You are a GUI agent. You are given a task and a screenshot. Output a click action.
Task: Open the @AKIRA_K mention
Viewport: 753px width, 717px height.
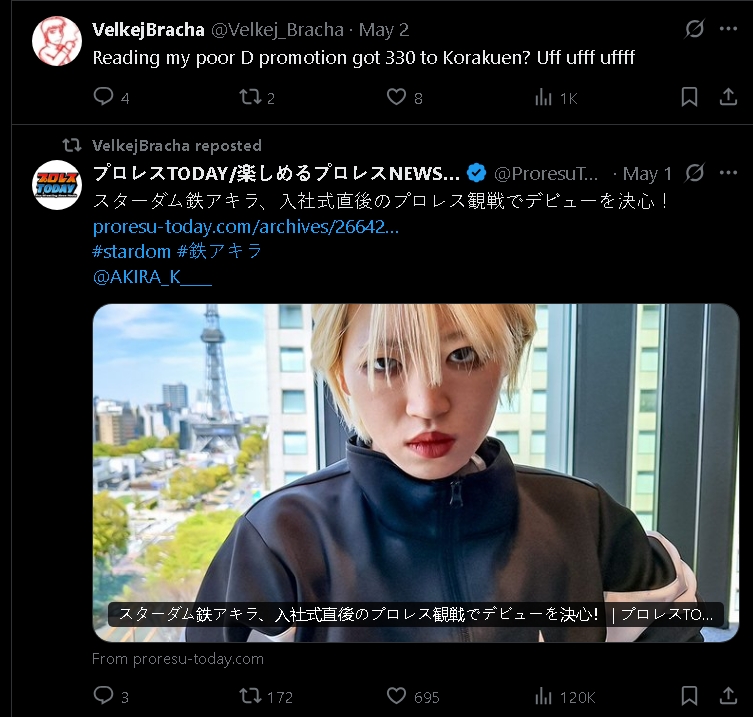tap(152, 277)
